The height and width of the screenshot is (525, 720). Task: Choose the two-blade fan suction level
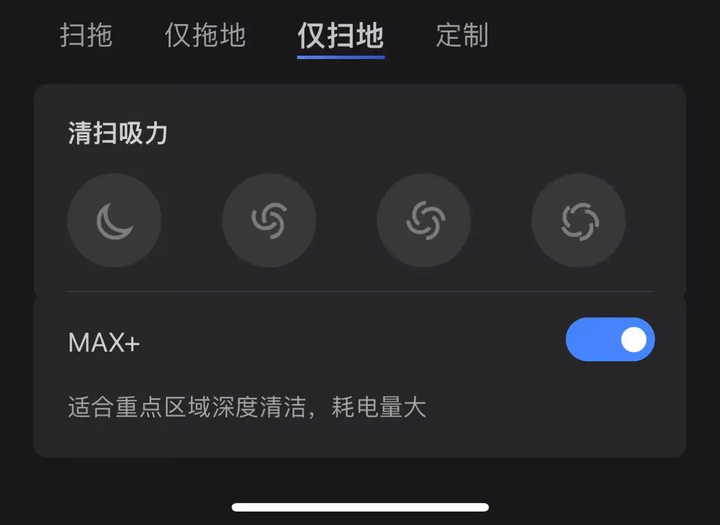[x=269, y=221]
